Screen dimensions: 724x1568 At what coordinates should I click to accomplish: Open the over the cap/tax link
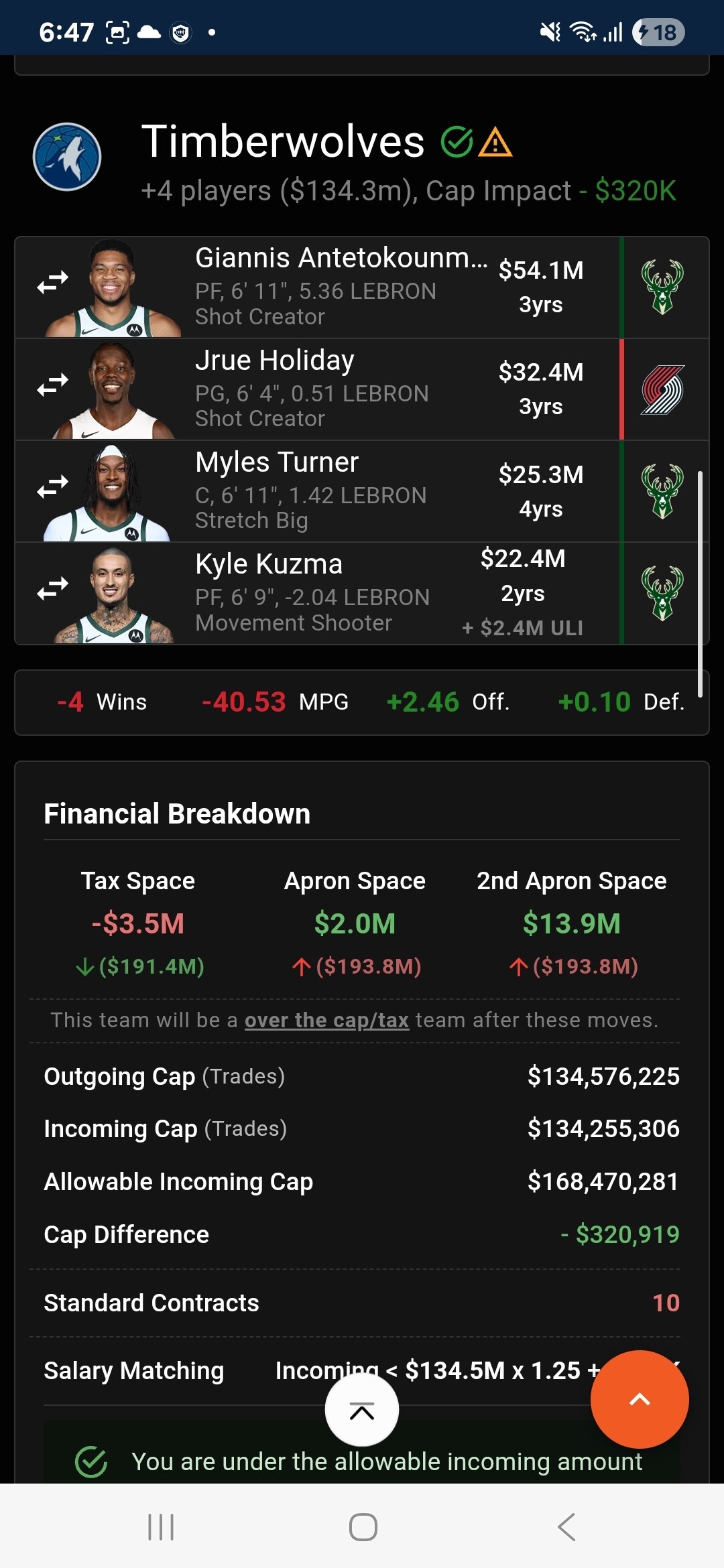[326, 1020]
